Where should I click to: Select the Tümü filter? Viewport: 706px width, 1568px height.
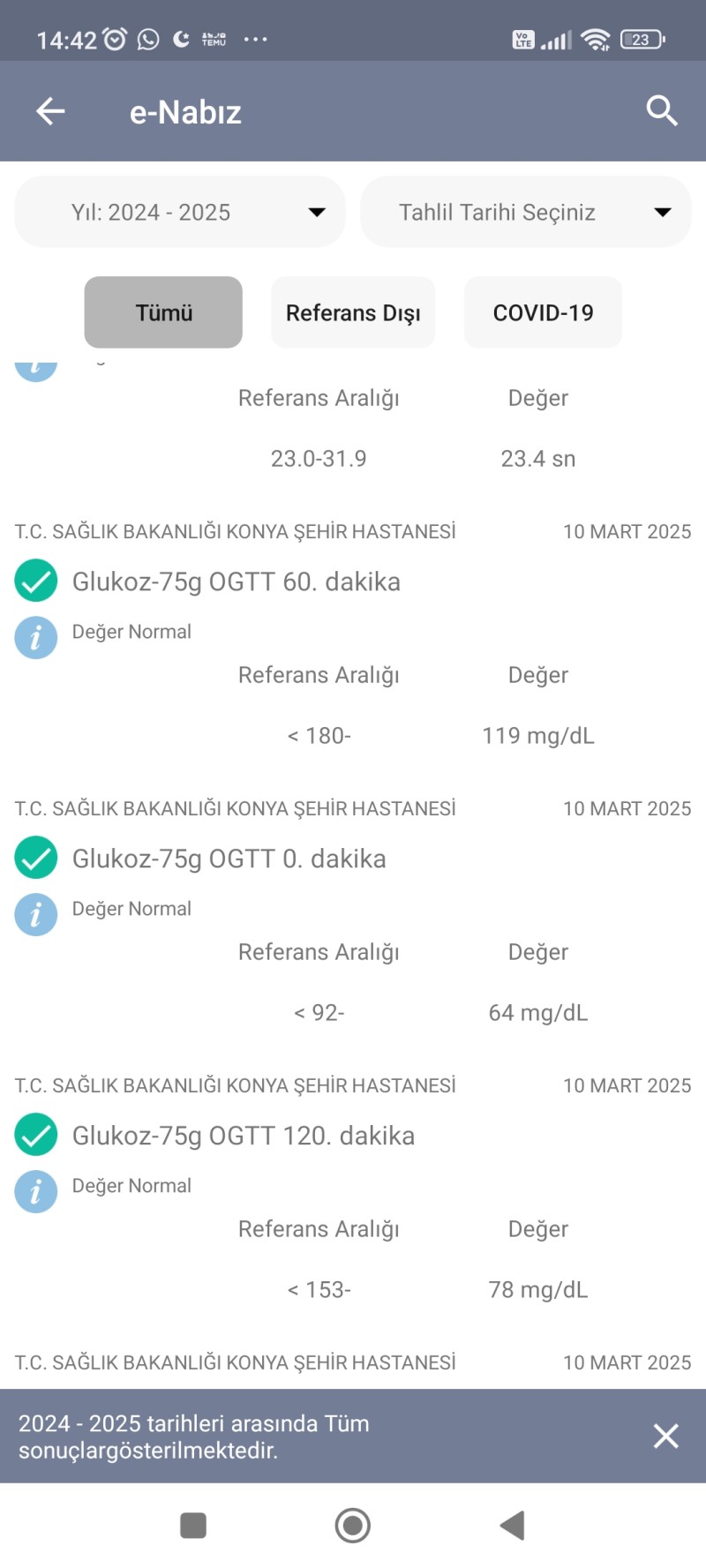[x=163, y=312]
